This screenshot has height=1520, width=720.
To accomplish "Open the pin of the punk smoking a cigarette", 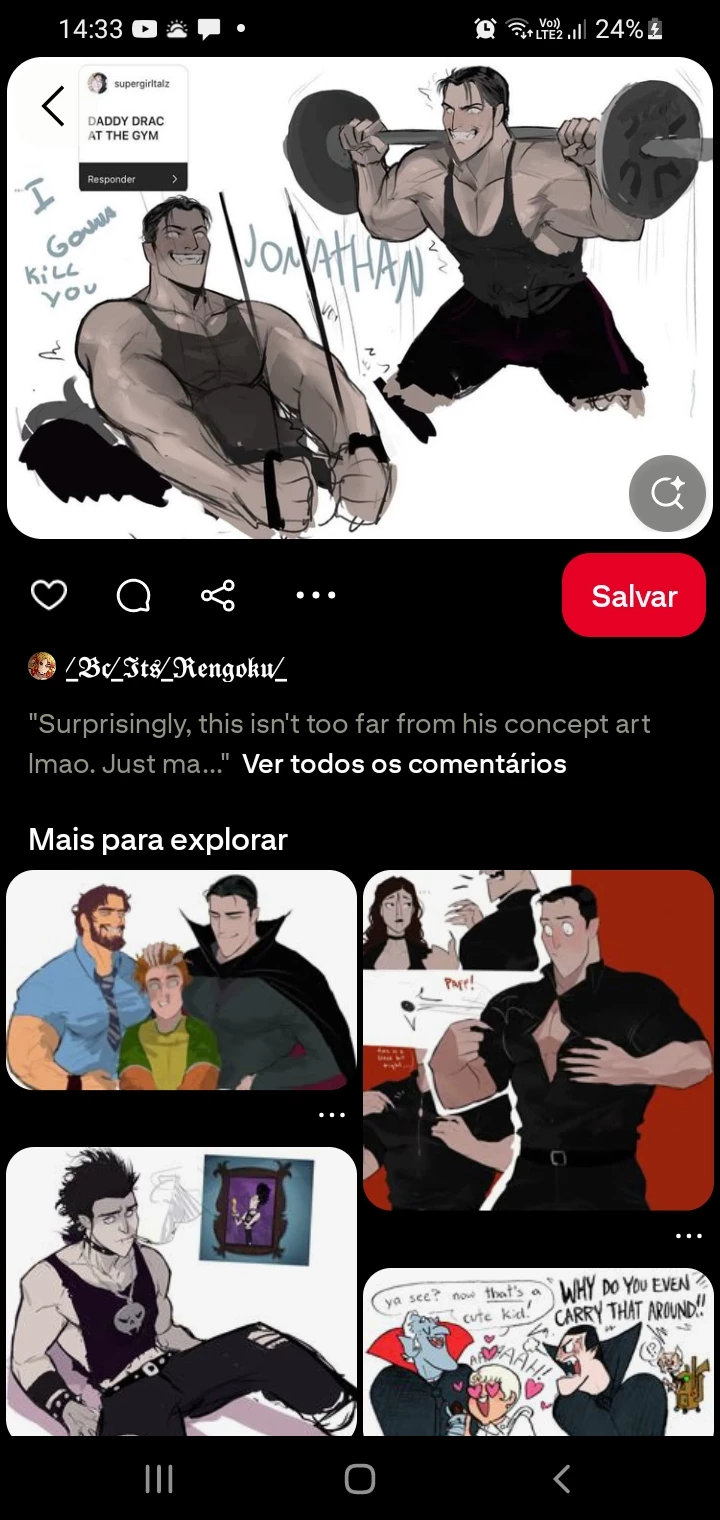I will [x=181, y=1290].
